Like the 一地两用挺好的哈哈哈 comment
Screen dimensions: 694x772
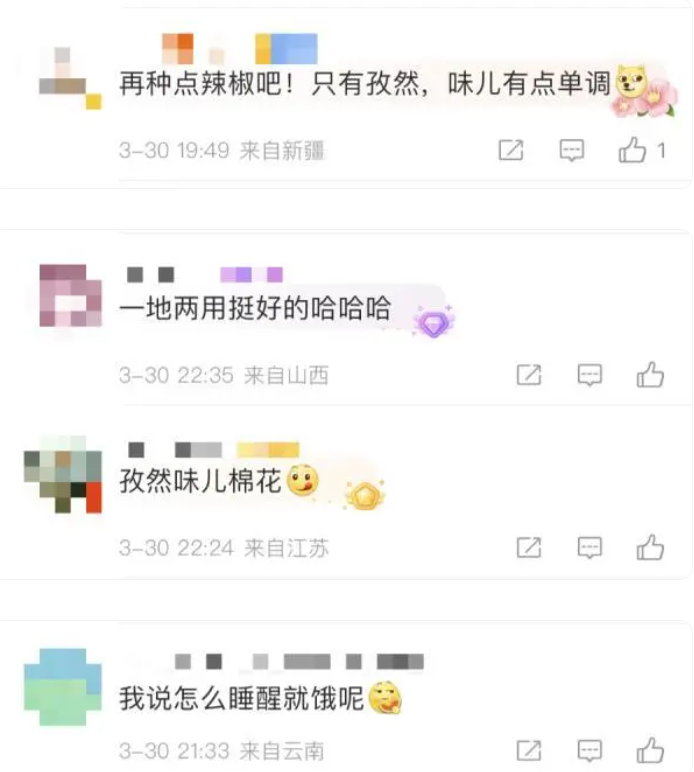[x=650, y=375]
